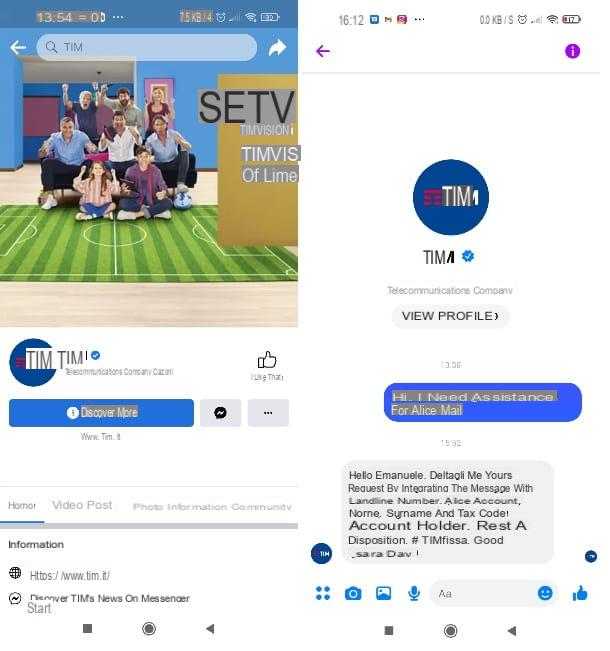610x651 pixels.
Task: Open conversation info icon
Action: tap(573, 51)
